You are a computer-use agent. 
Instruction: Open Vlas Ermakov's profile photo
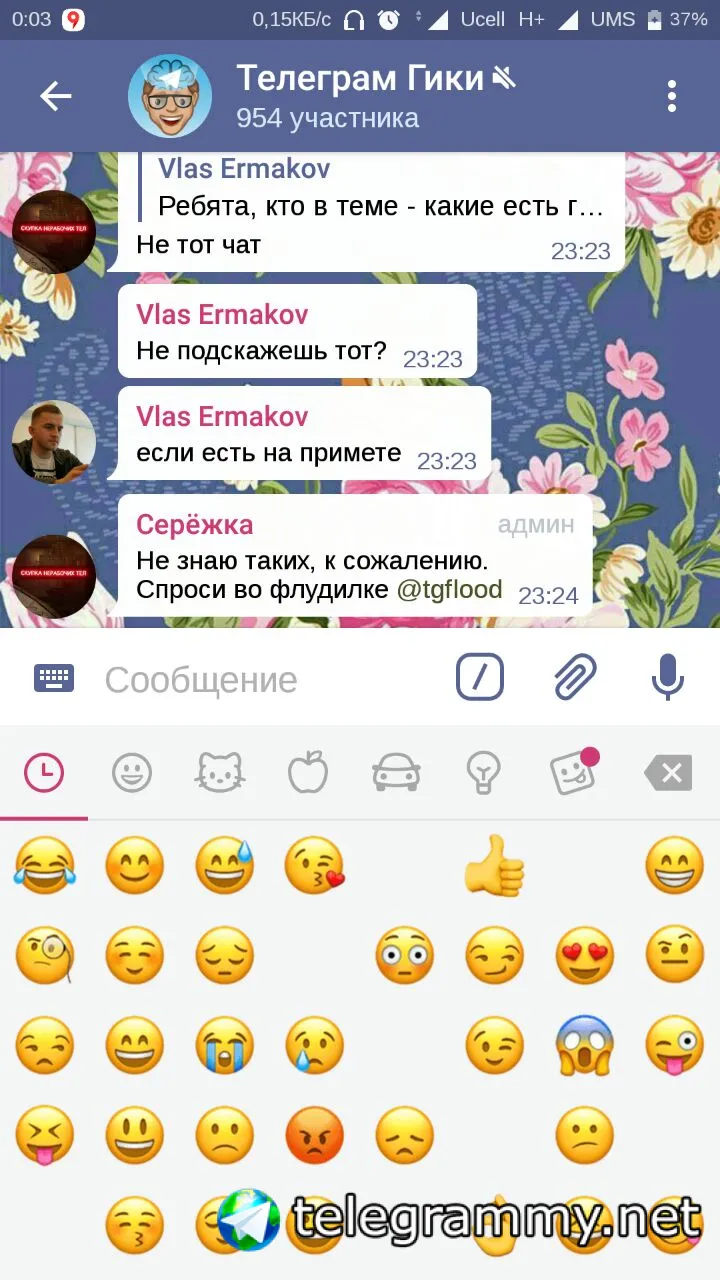54,442
